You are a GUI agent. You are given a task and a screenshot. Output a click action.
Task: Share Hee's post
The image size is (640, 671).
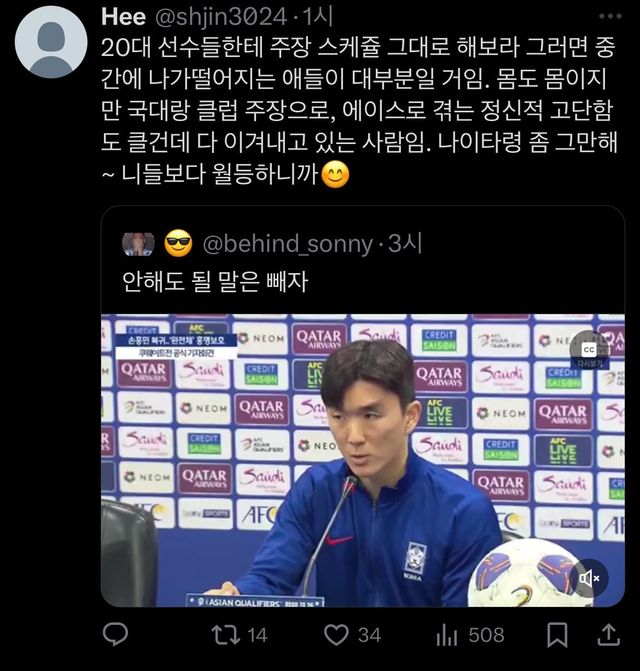(607, 633)
